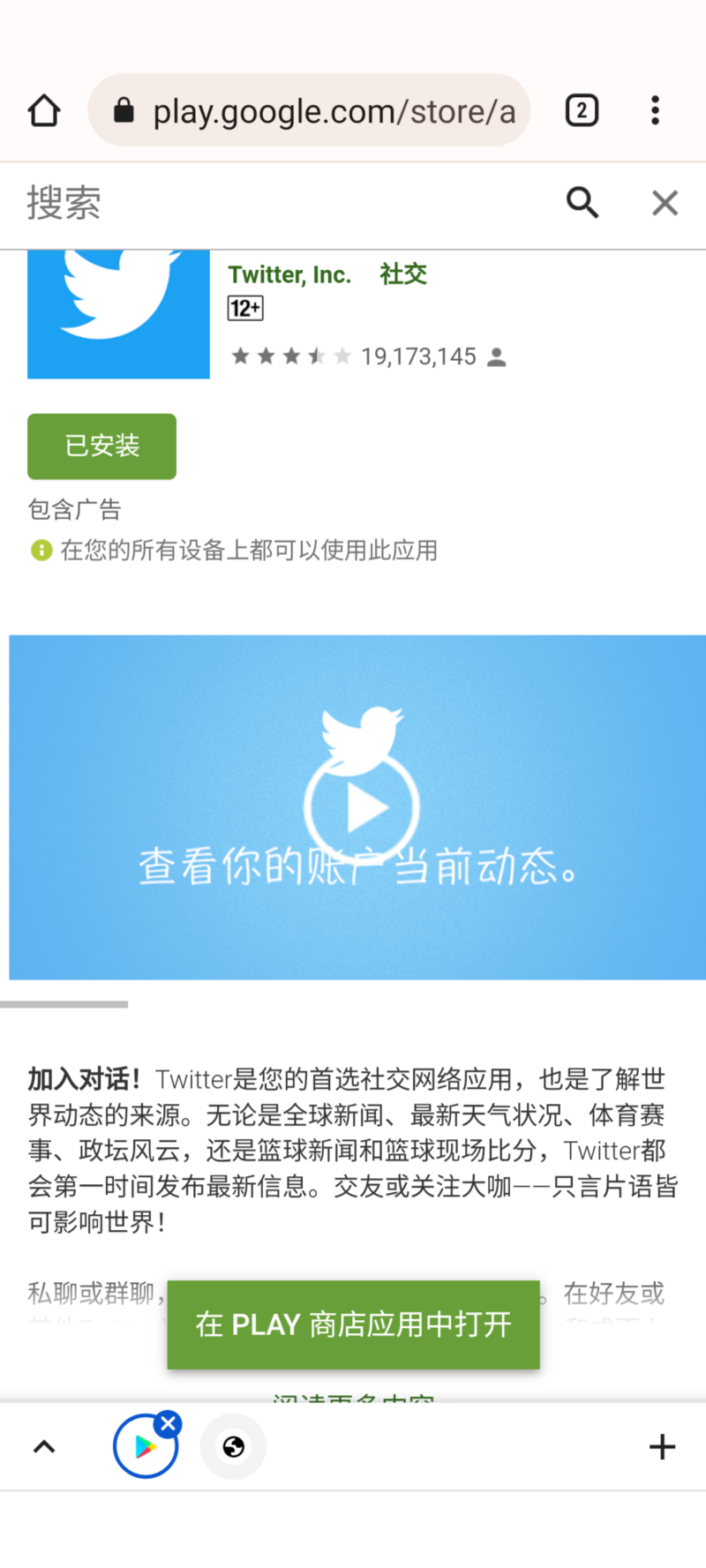The width and height of the screenshot is (706, 1568).
Task: Tap the magnifier search icon
Action: click(582, 204)
